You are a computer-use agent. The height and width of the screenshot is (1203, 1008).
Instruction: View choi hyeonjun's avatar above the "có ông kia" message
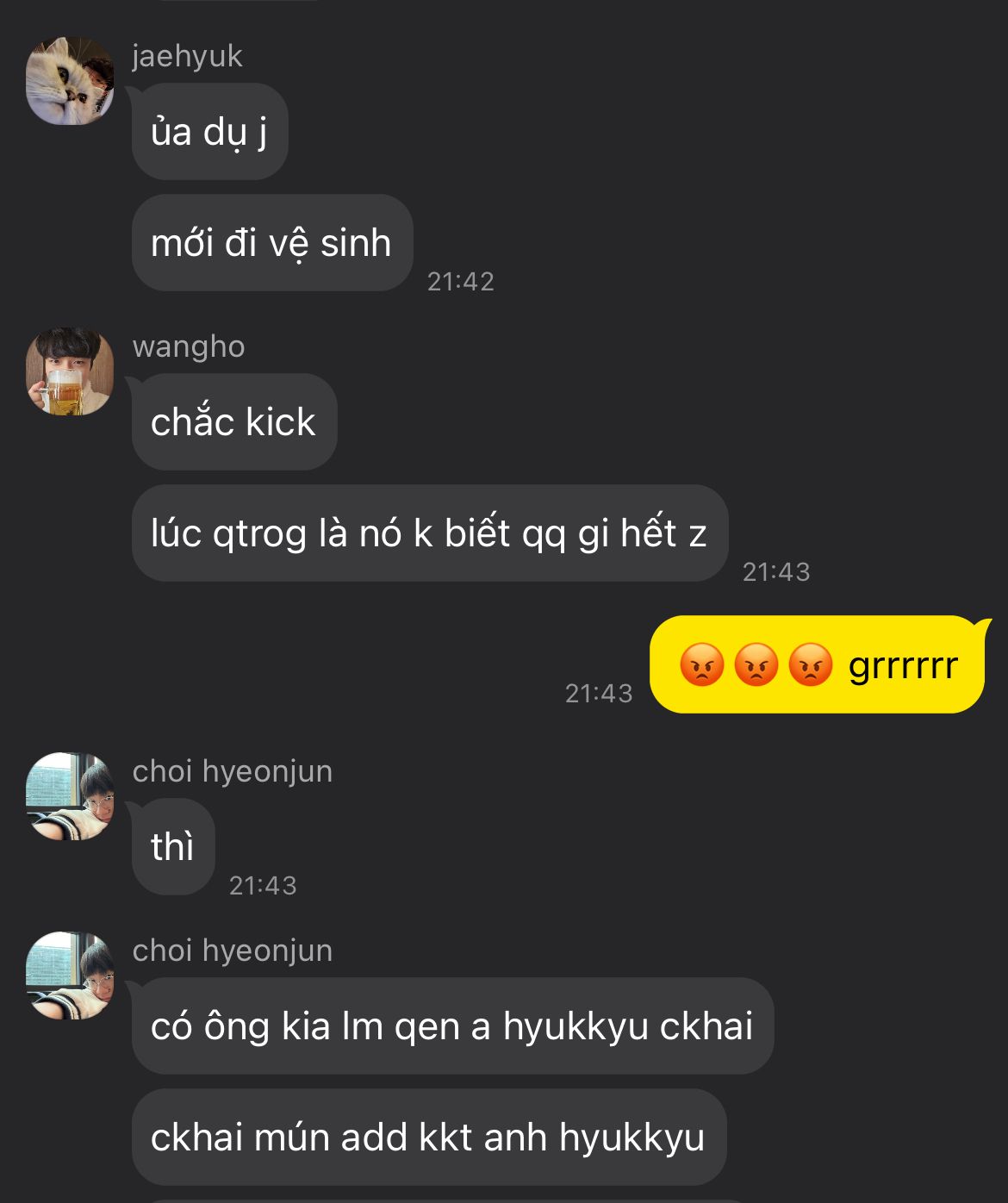tap(70, 975)
